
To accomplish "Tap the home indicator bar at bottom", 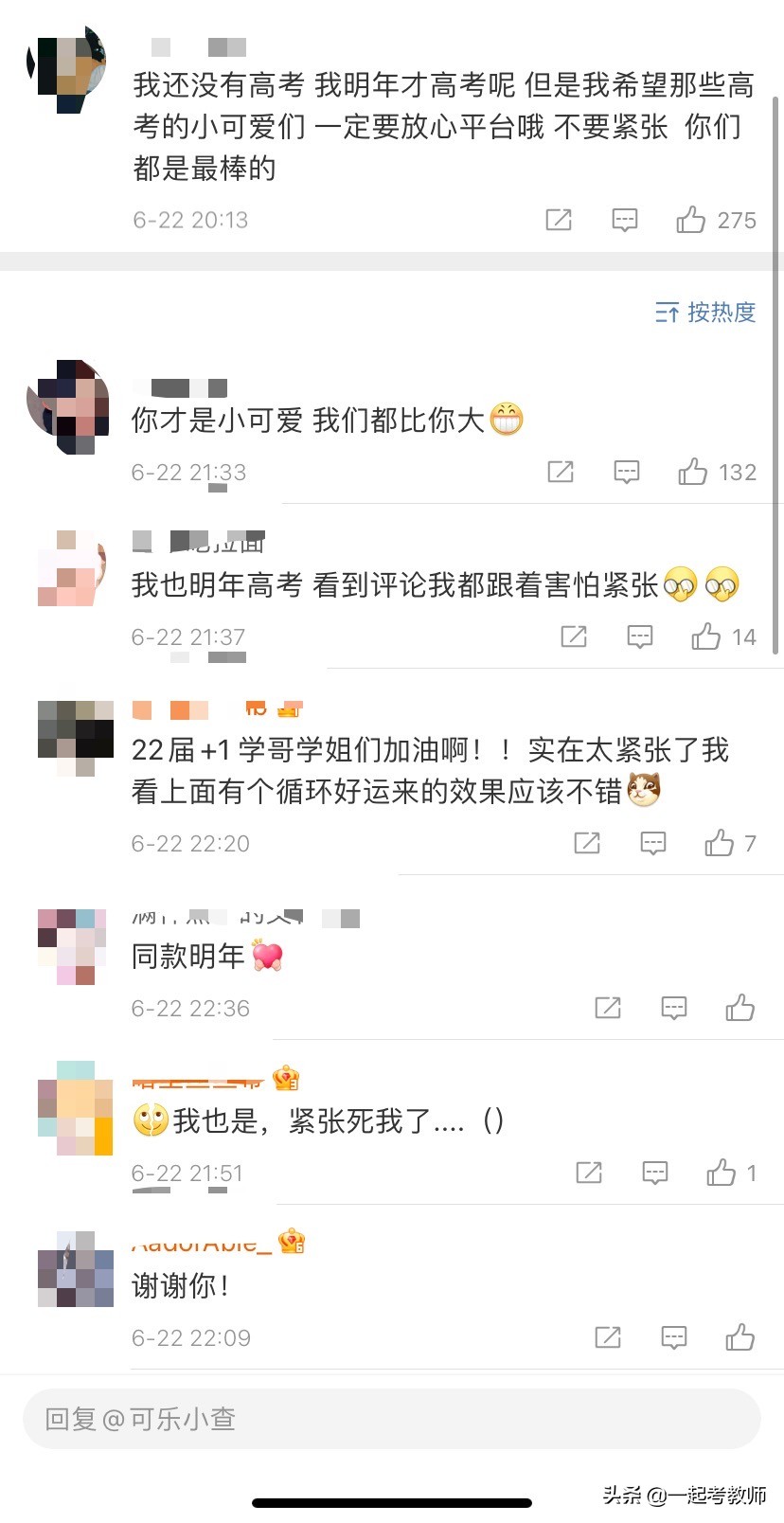I will [x=392, y=1502].
